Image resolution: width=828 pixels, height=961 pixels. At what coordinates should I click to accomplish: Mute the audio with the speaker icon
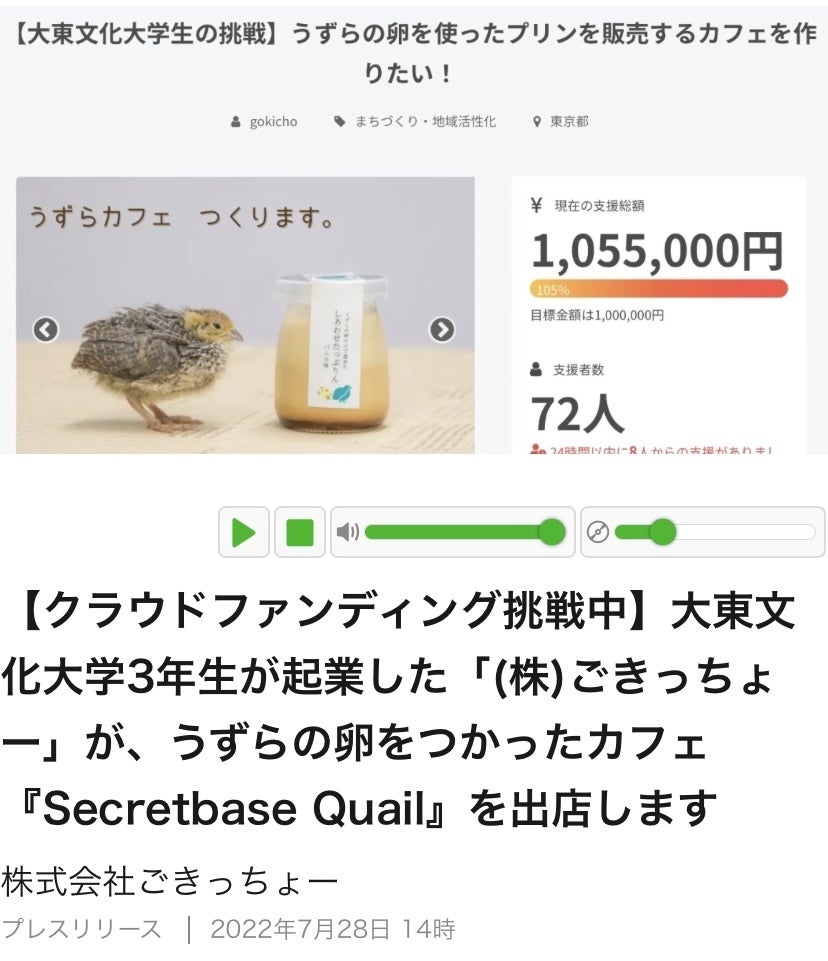click(348, 532)
